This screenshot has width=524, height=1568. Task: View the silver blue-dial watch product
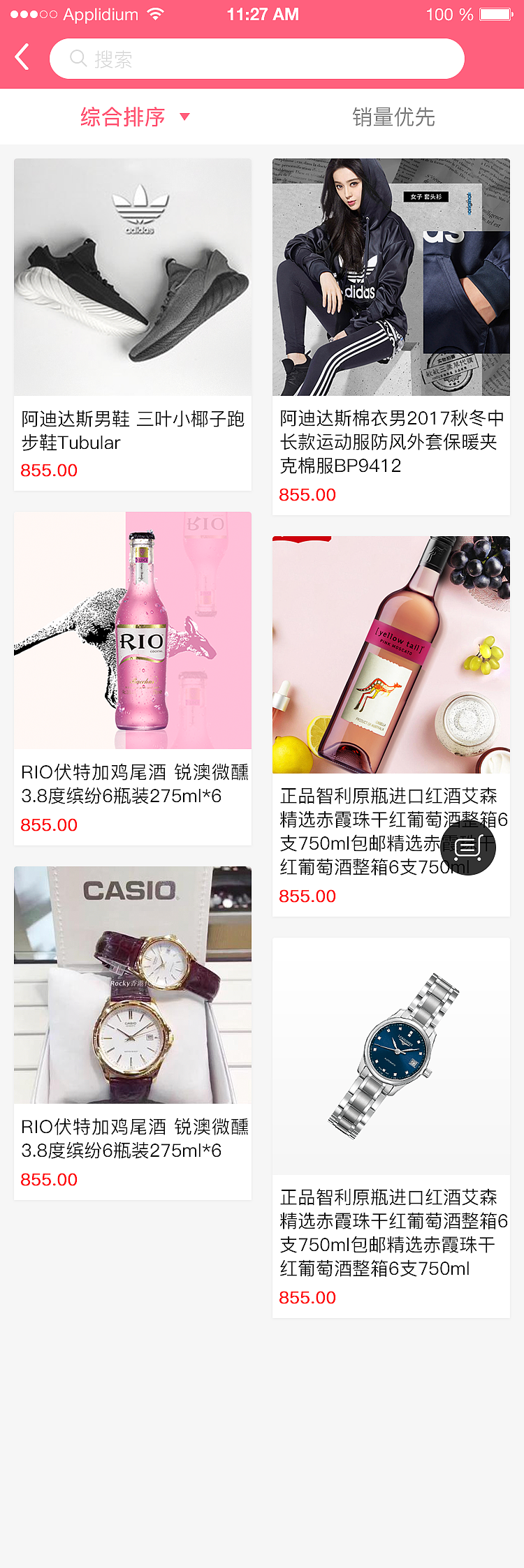pyautogui.click(x=391, y=1056)
